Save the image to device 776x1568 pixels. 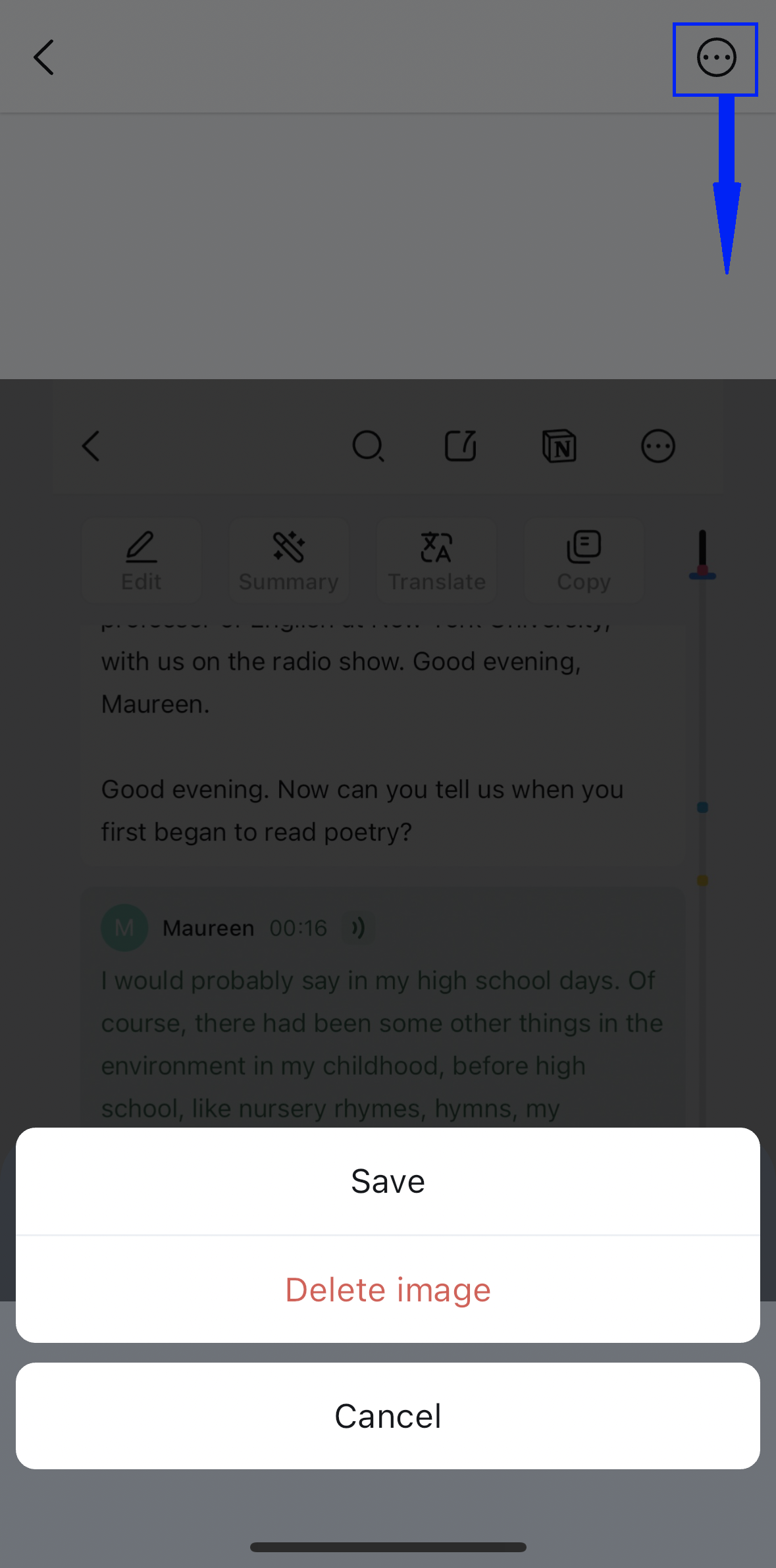(x=388, y=1182)
